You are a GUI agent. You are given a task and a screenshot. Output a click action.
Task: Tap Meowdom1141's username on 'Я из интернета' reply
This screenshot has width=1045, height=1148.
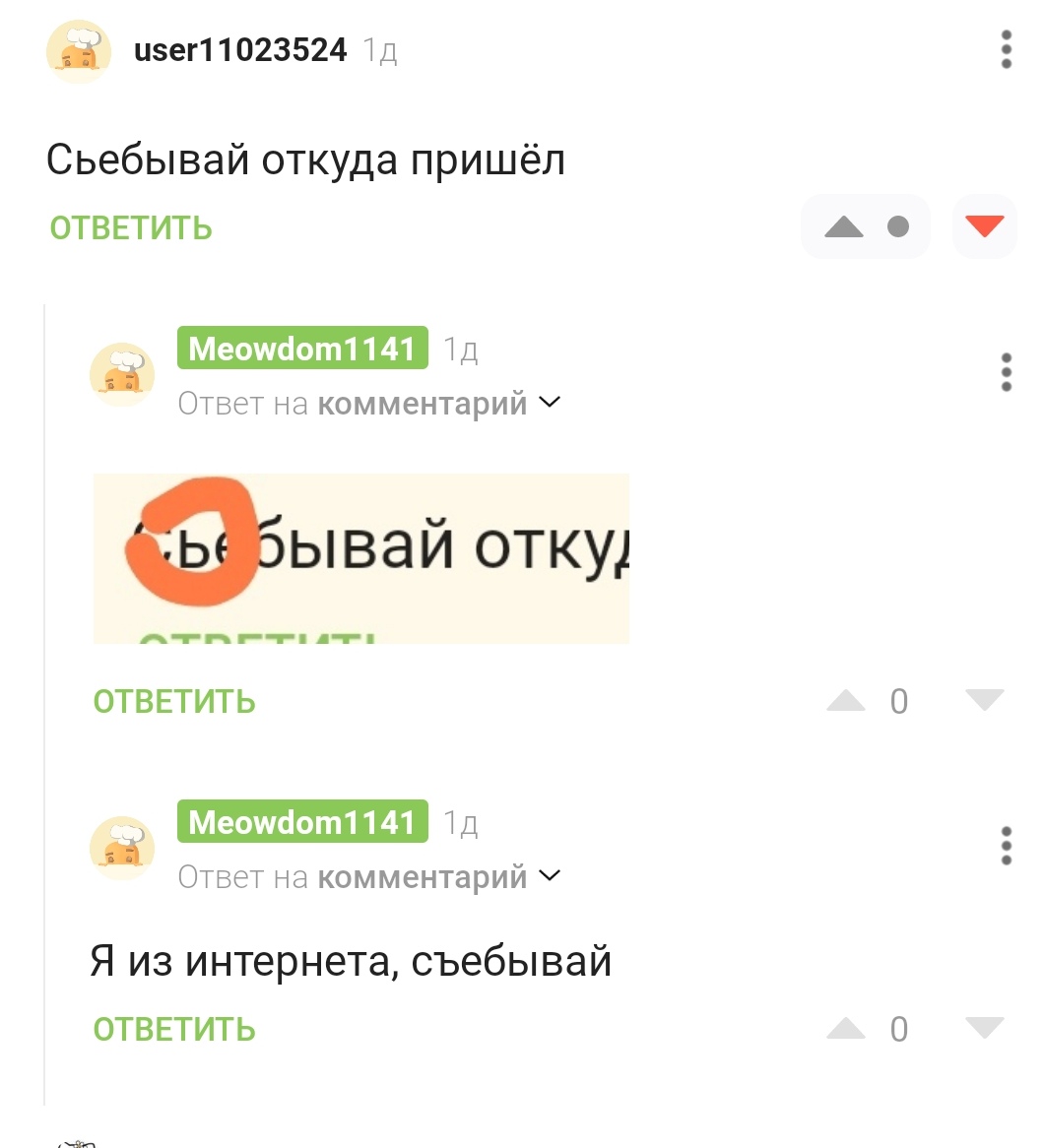coord(302,822)
